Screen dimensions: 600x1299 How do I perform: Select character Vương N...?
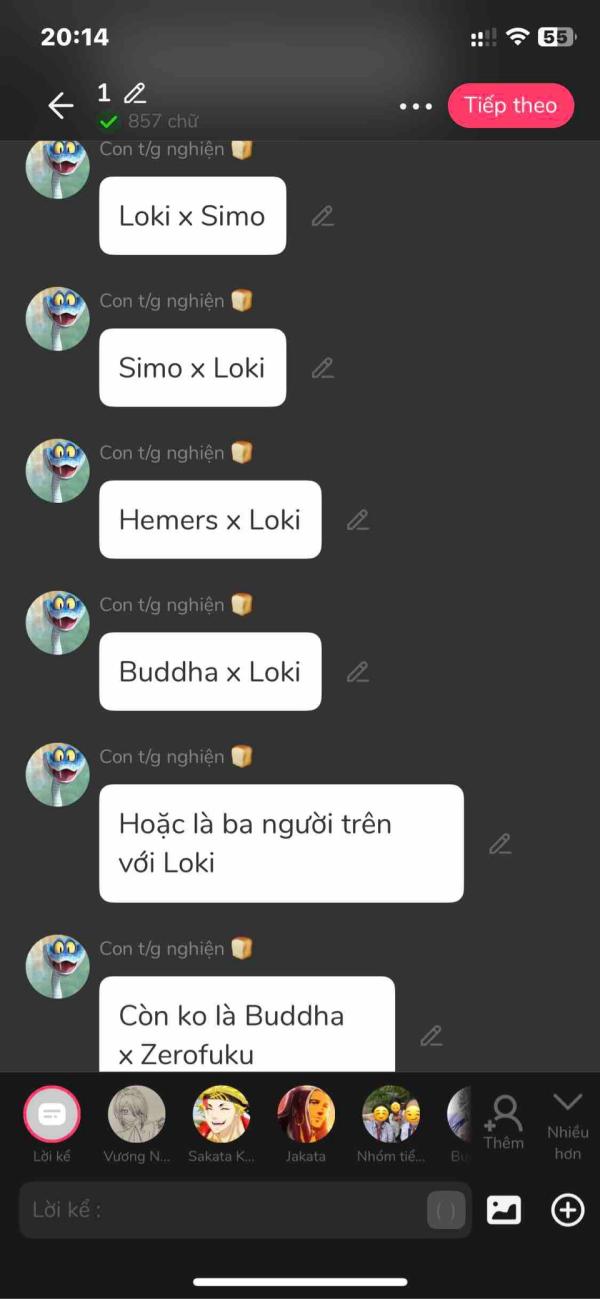(x=136, y=1115)
